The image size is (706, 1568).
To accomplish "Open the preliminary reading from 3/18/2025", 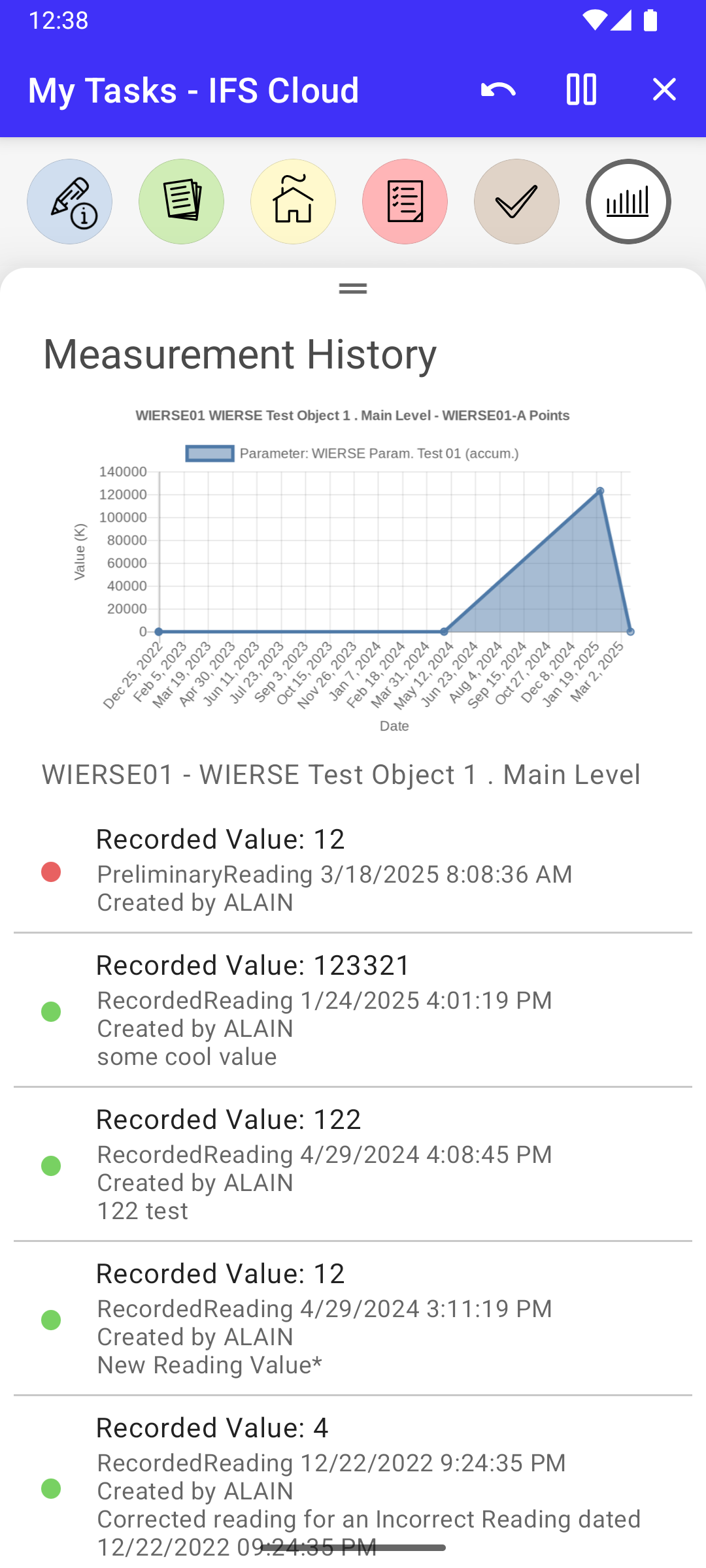I will click(x=353, y=870).
